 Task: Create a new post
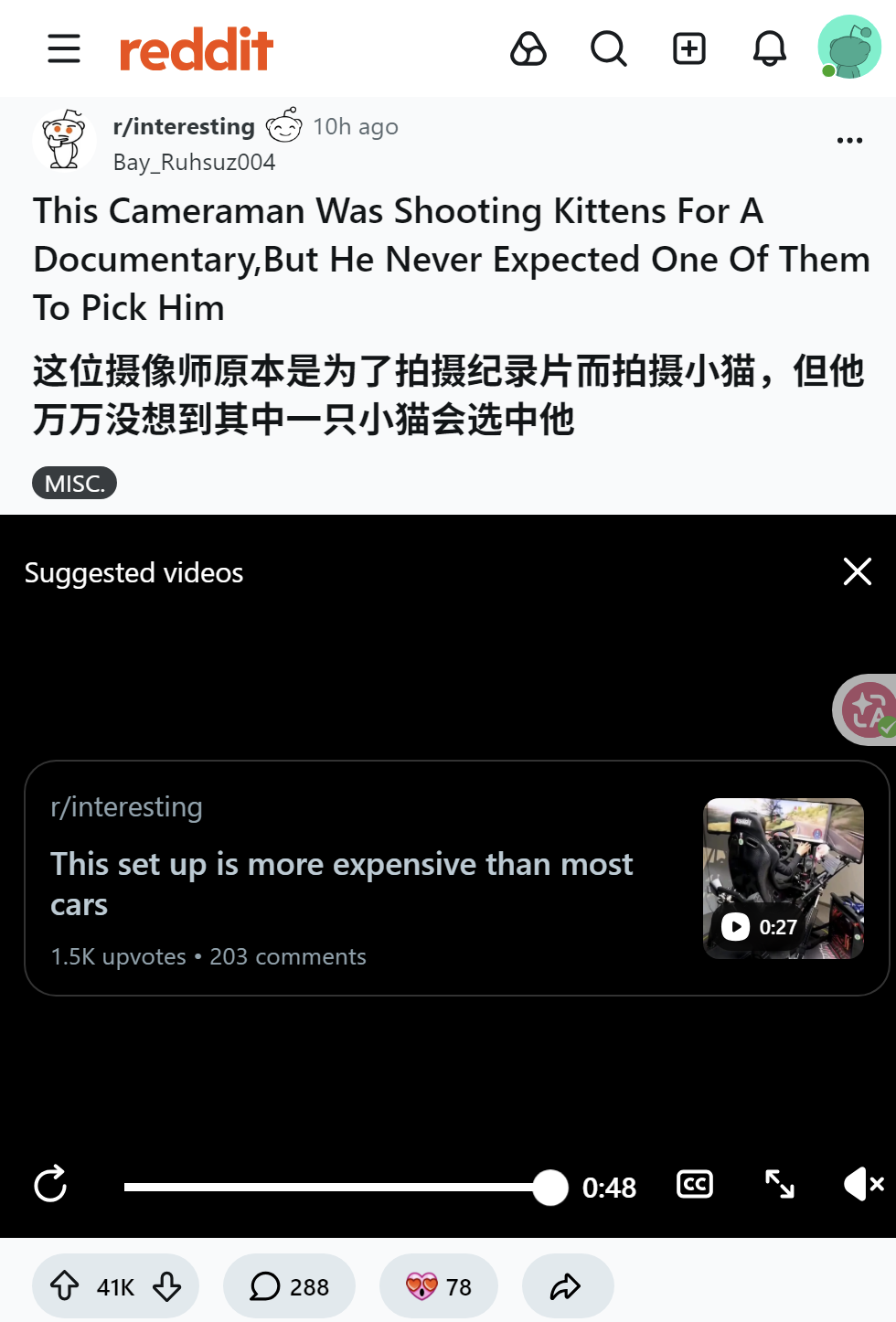click(x=689, y=48)
